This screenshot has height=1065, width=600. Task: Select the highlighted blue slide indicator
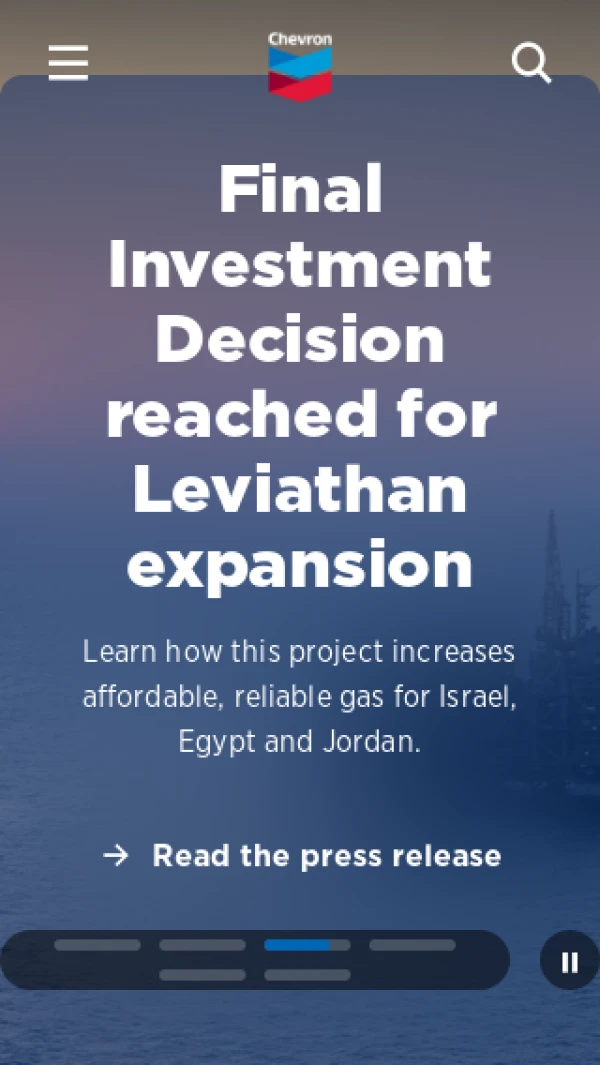[307, 945]
